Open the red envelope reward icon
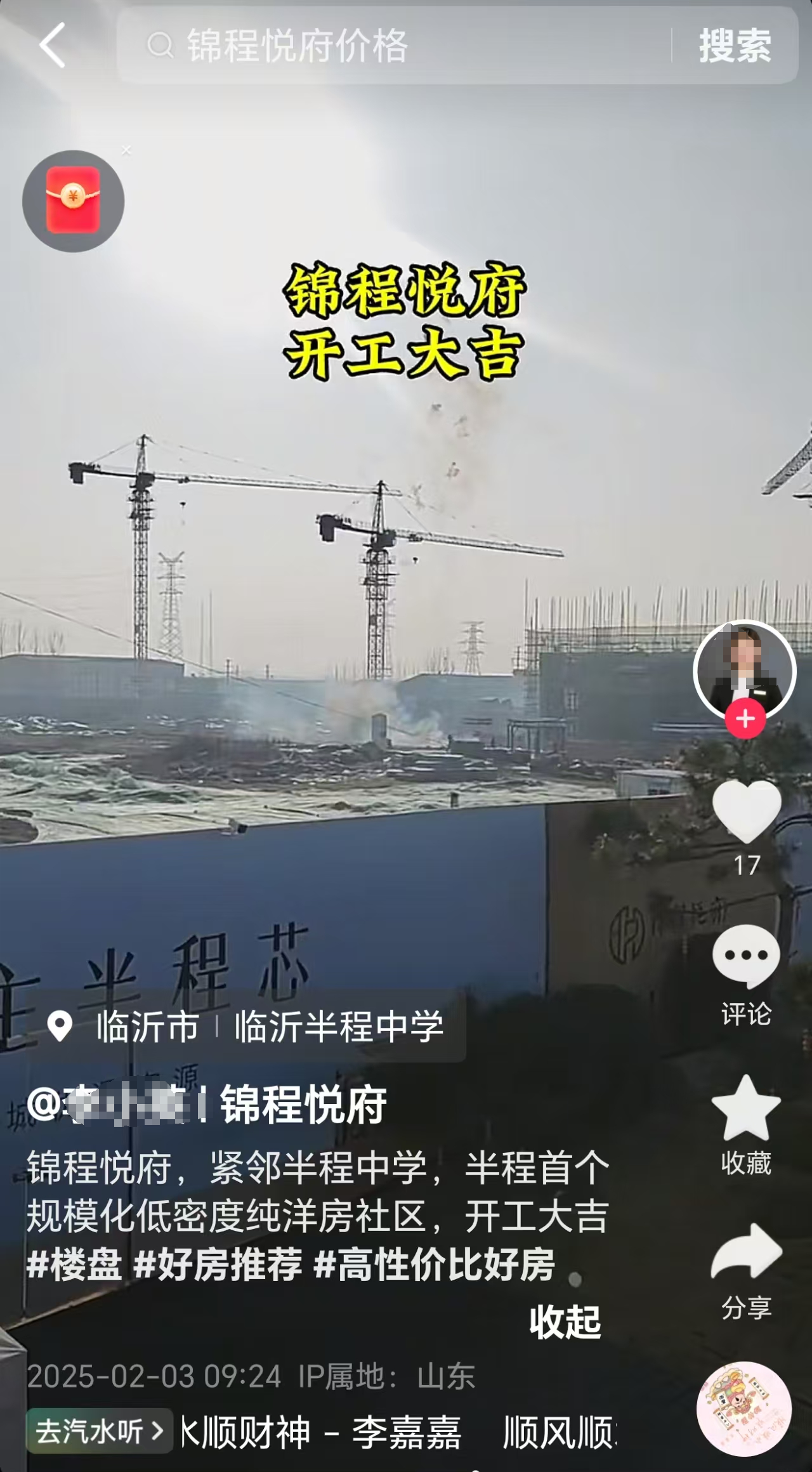This screenshot has width=812, height=1472. pyautogui.click(x=73, y=201)
